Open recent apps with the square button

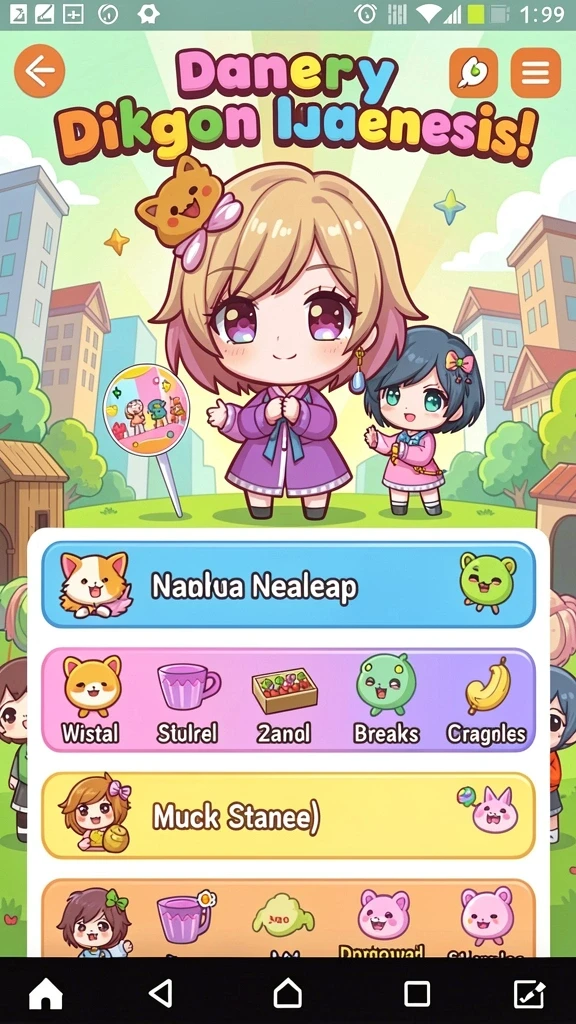417,994
